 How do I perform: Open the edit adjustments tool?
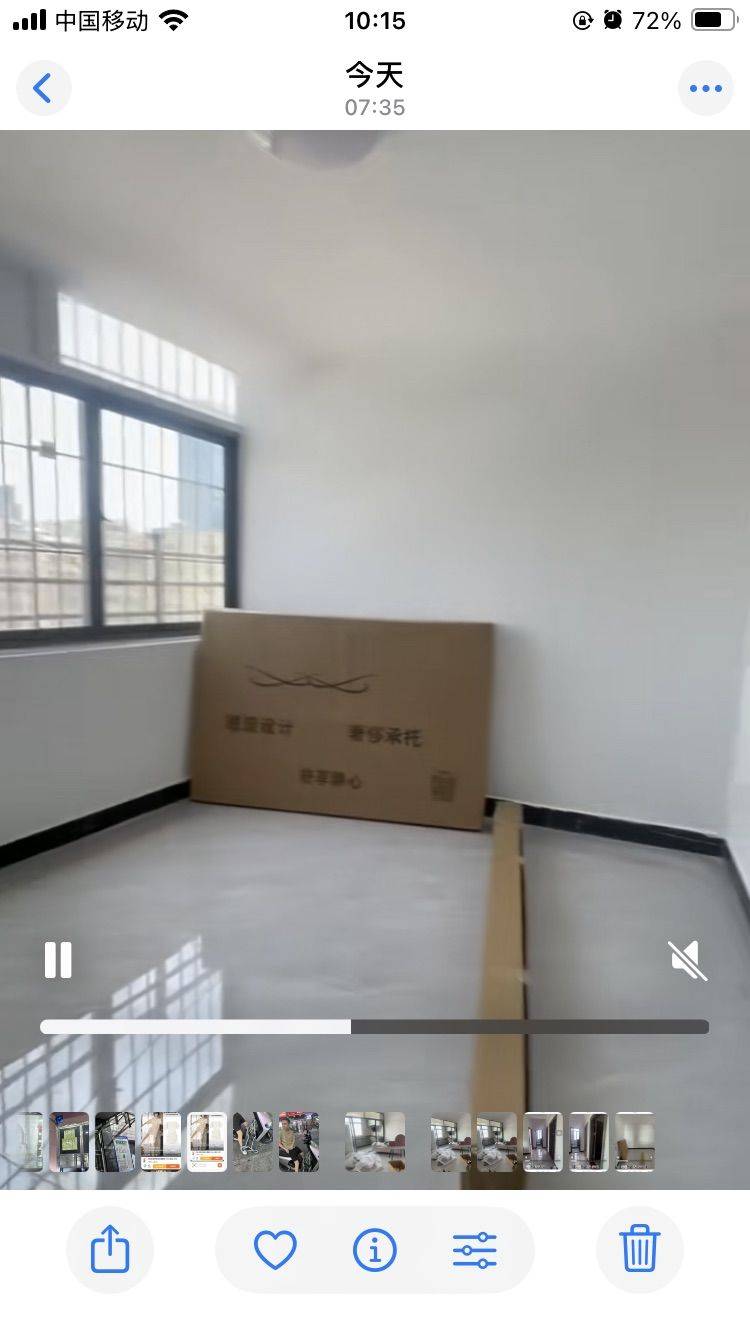pyautogui.click(x=475, y=1250)
